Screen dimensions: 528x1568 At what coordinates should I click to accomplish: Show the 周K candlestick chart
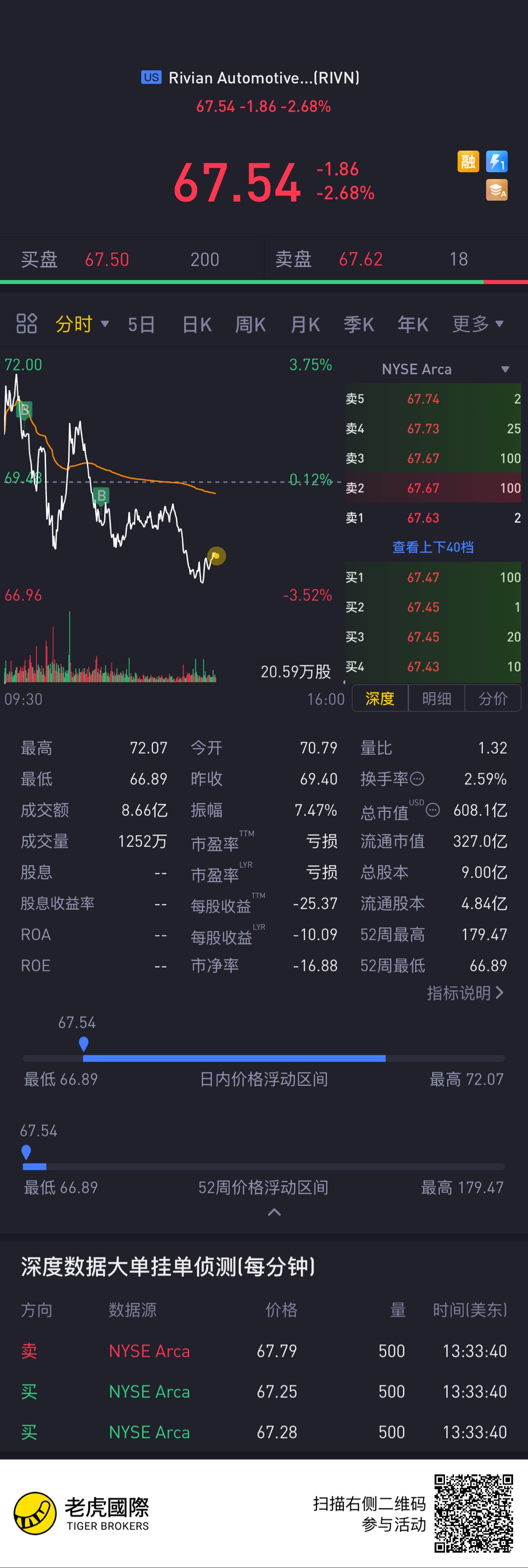click(x=250, y=324)
